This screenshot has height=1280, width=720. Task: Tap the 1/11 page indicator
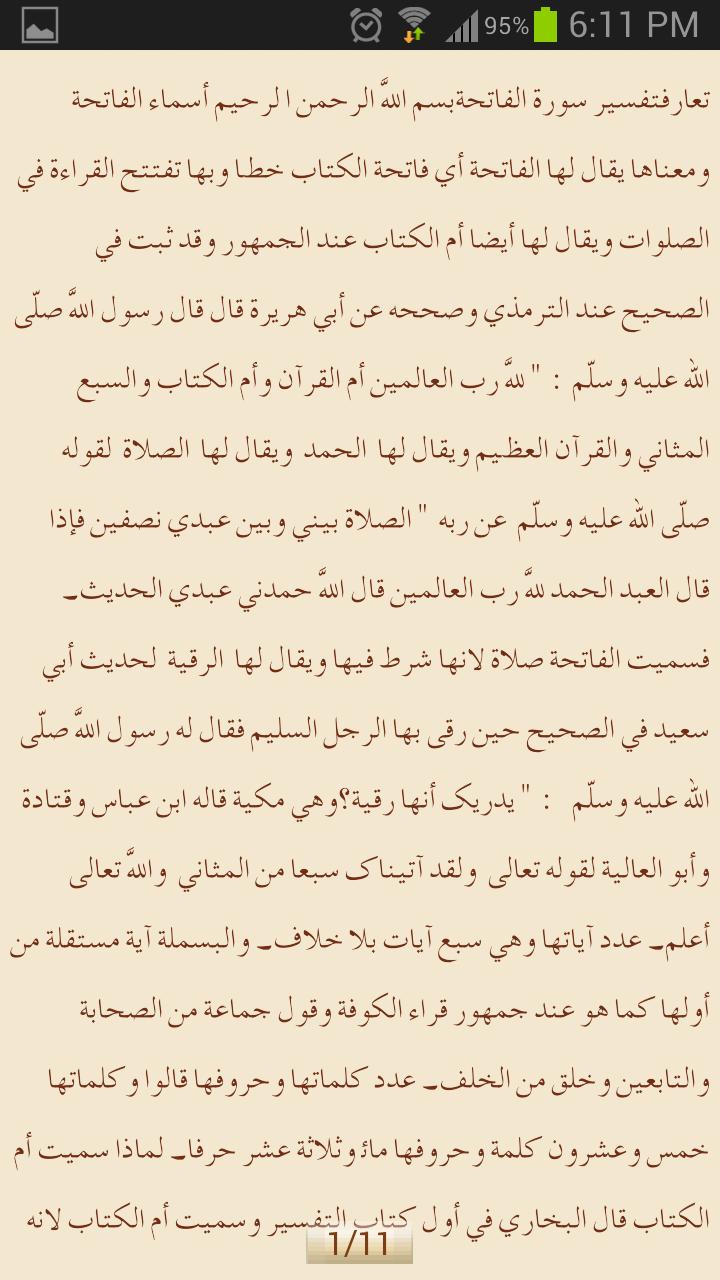[x=359, y=1244]
